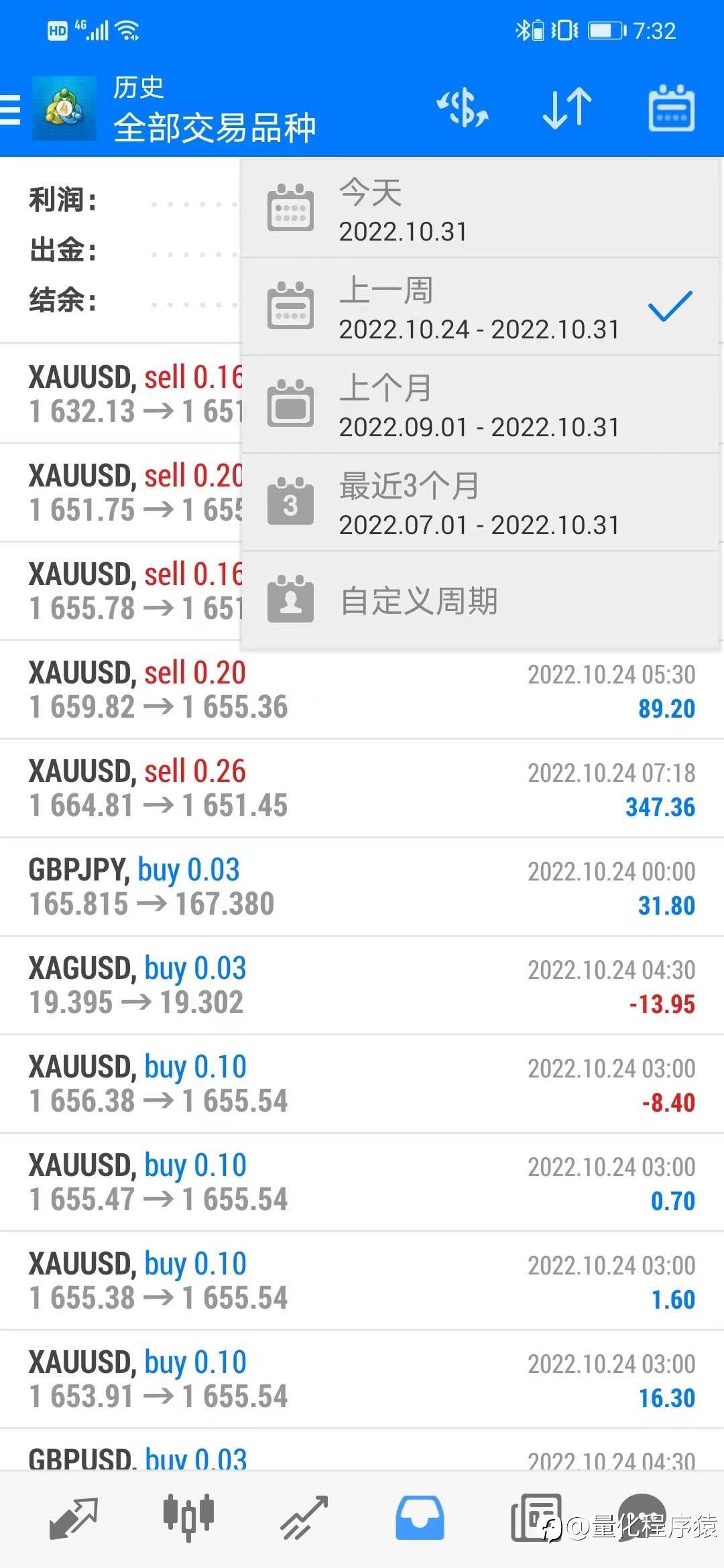Choose 最近3个月 period option

point(479,503)
